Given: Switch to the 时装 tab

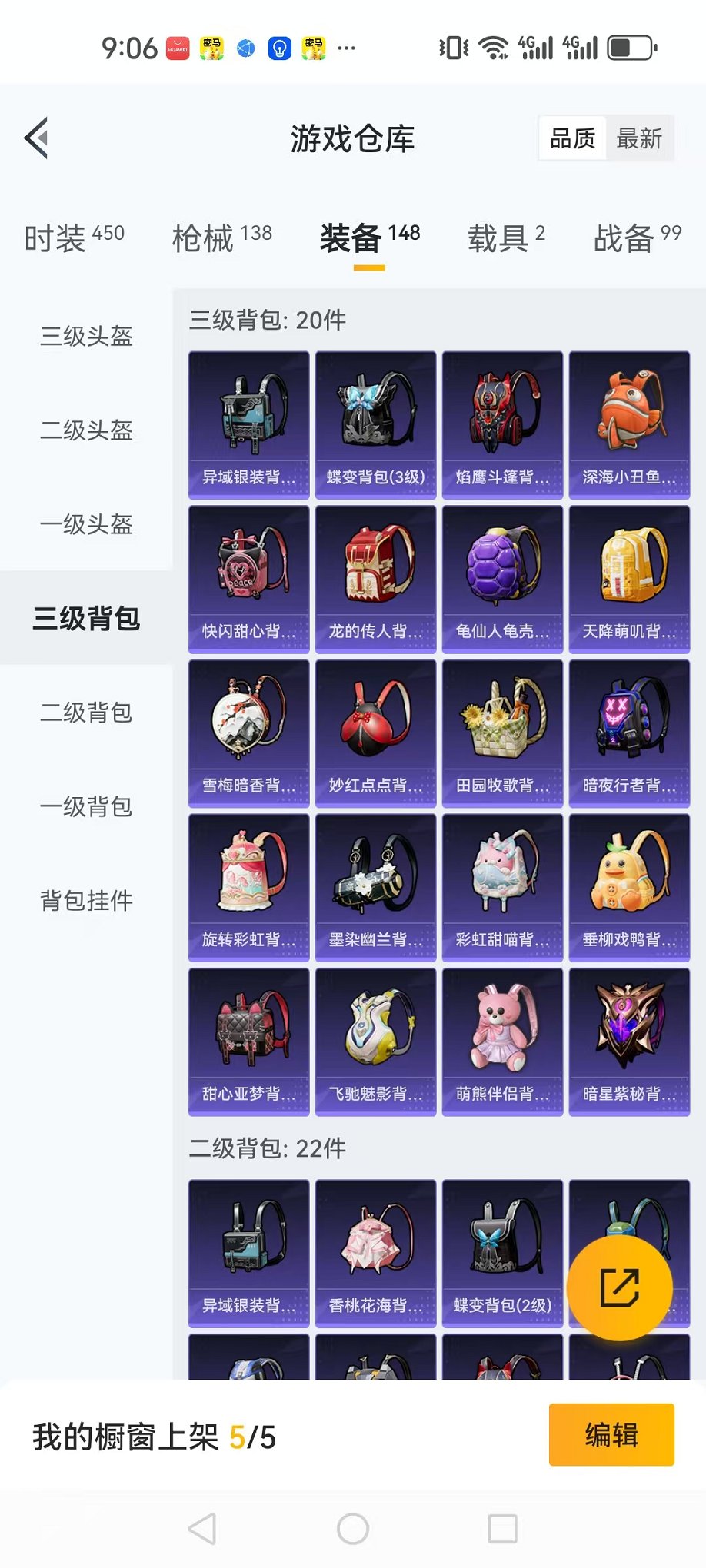Looking at the screenshot, I should 74,238.
